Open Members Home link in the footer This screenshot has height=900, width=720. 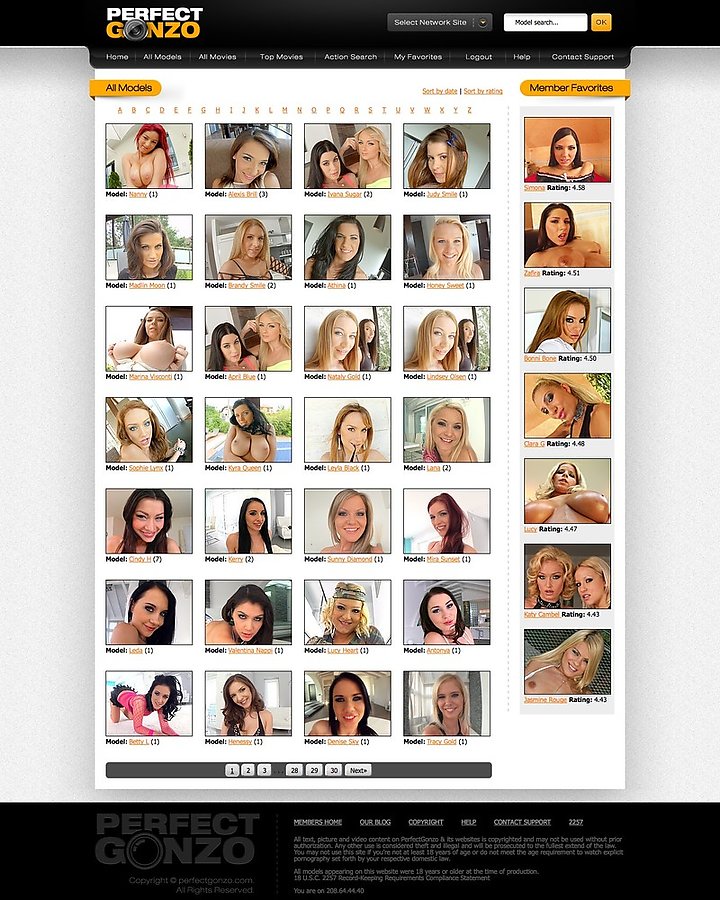coord(317,822)
